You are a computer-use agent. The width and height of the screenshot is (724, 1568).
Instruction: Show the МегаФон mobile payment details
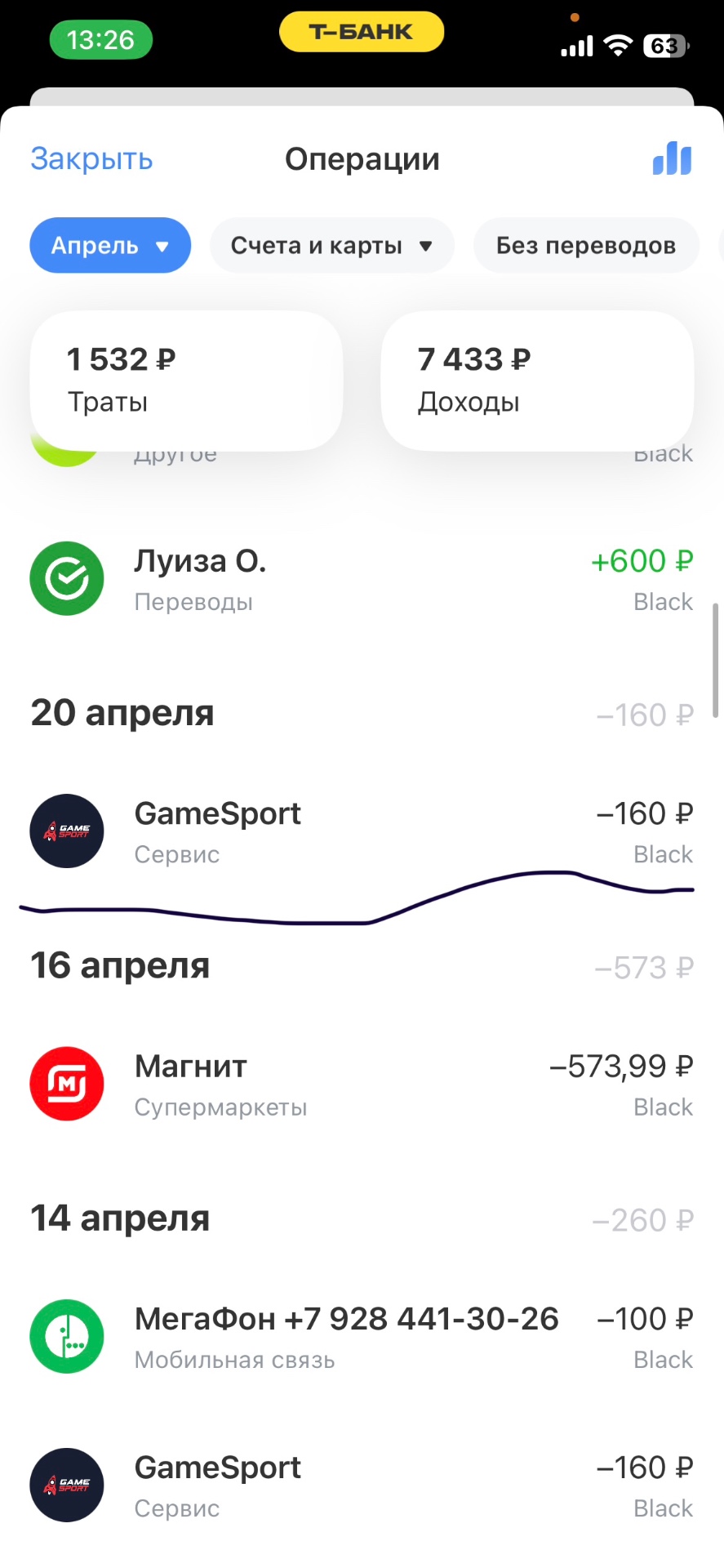click(361, 1337)
